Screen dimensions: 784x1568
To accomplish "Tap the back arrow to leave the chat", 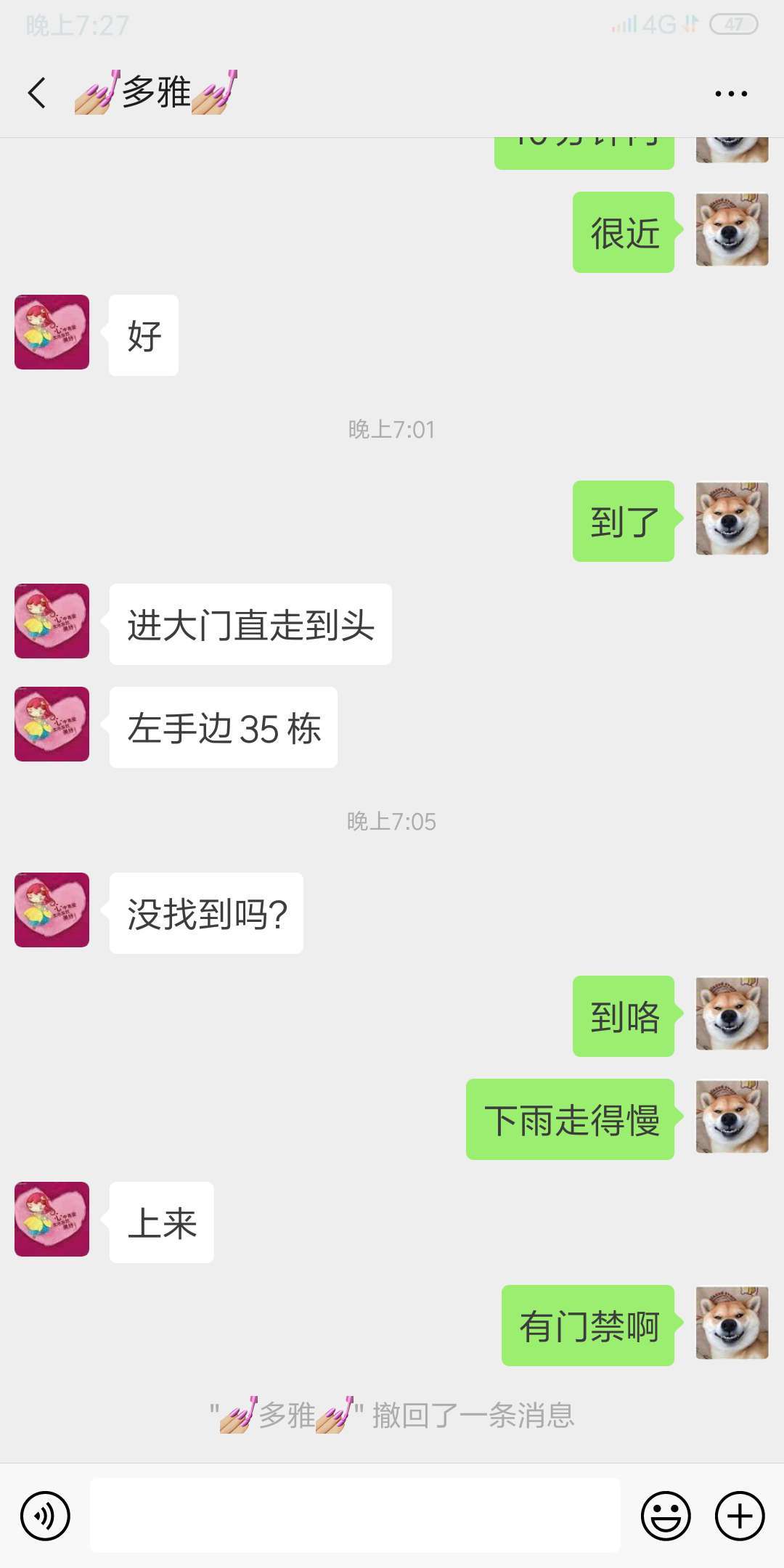I will pos(35,93).
